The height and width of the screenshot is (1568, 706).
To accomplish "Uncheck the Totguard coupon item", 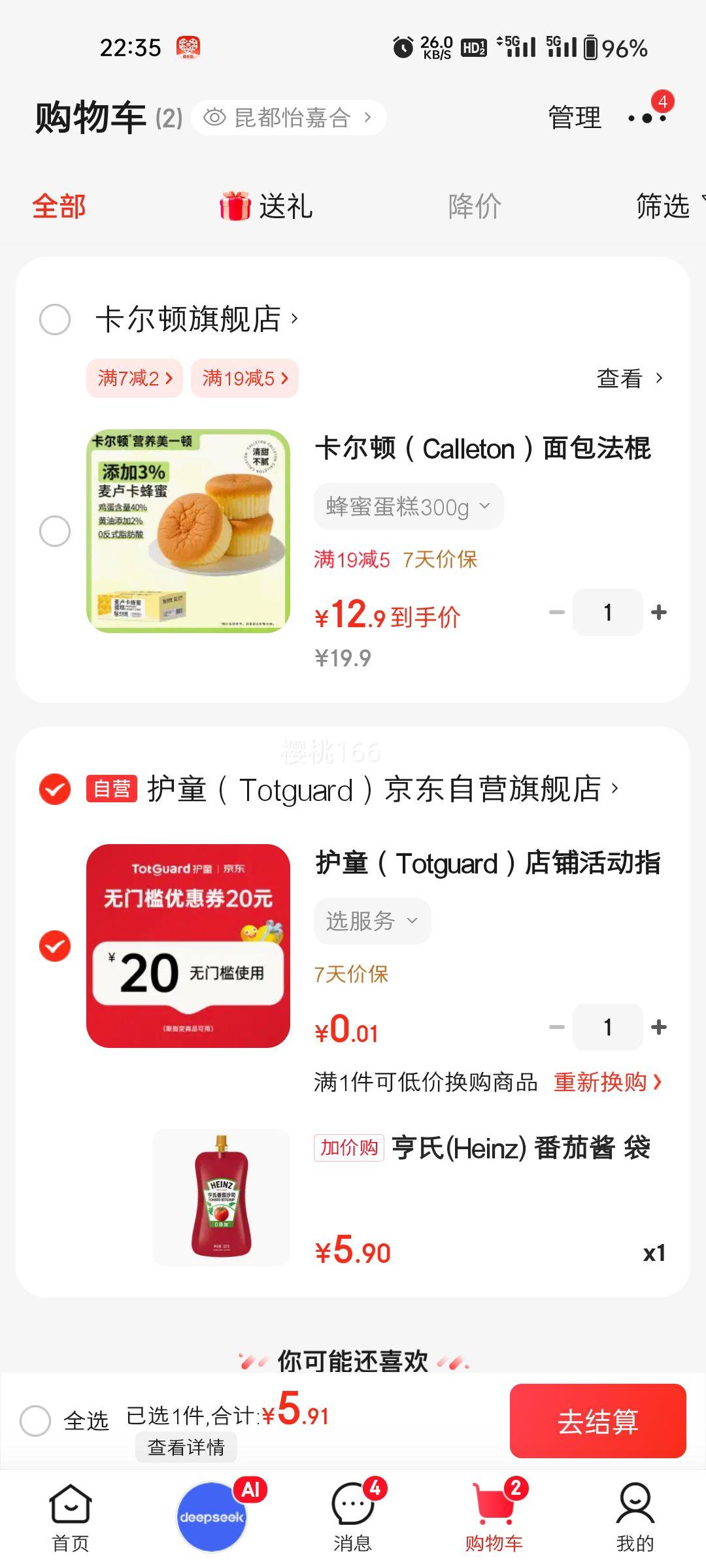I will (55, 946).
